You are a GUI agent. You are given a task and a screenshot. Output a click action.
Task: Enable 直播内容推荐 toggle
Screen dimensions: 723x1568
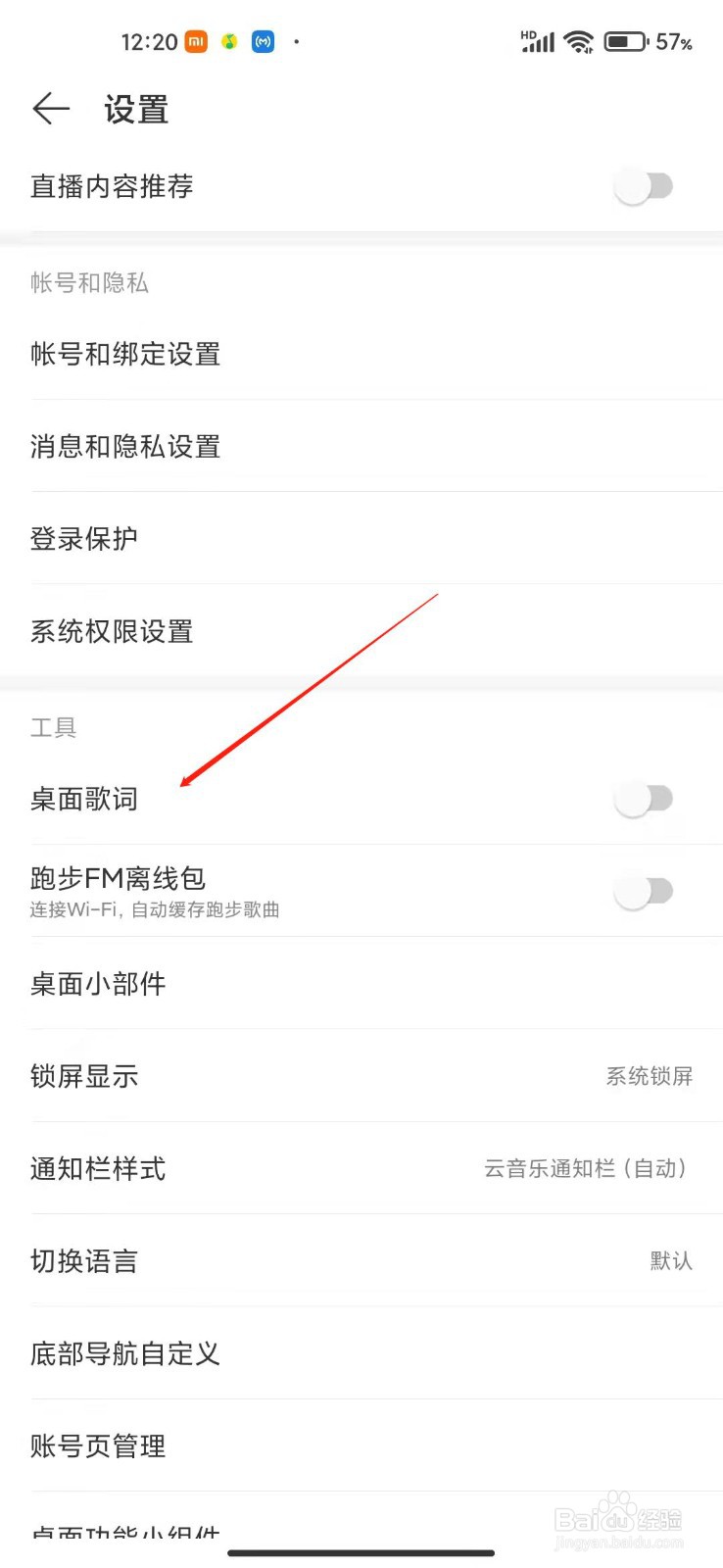(x=645, y=185)
